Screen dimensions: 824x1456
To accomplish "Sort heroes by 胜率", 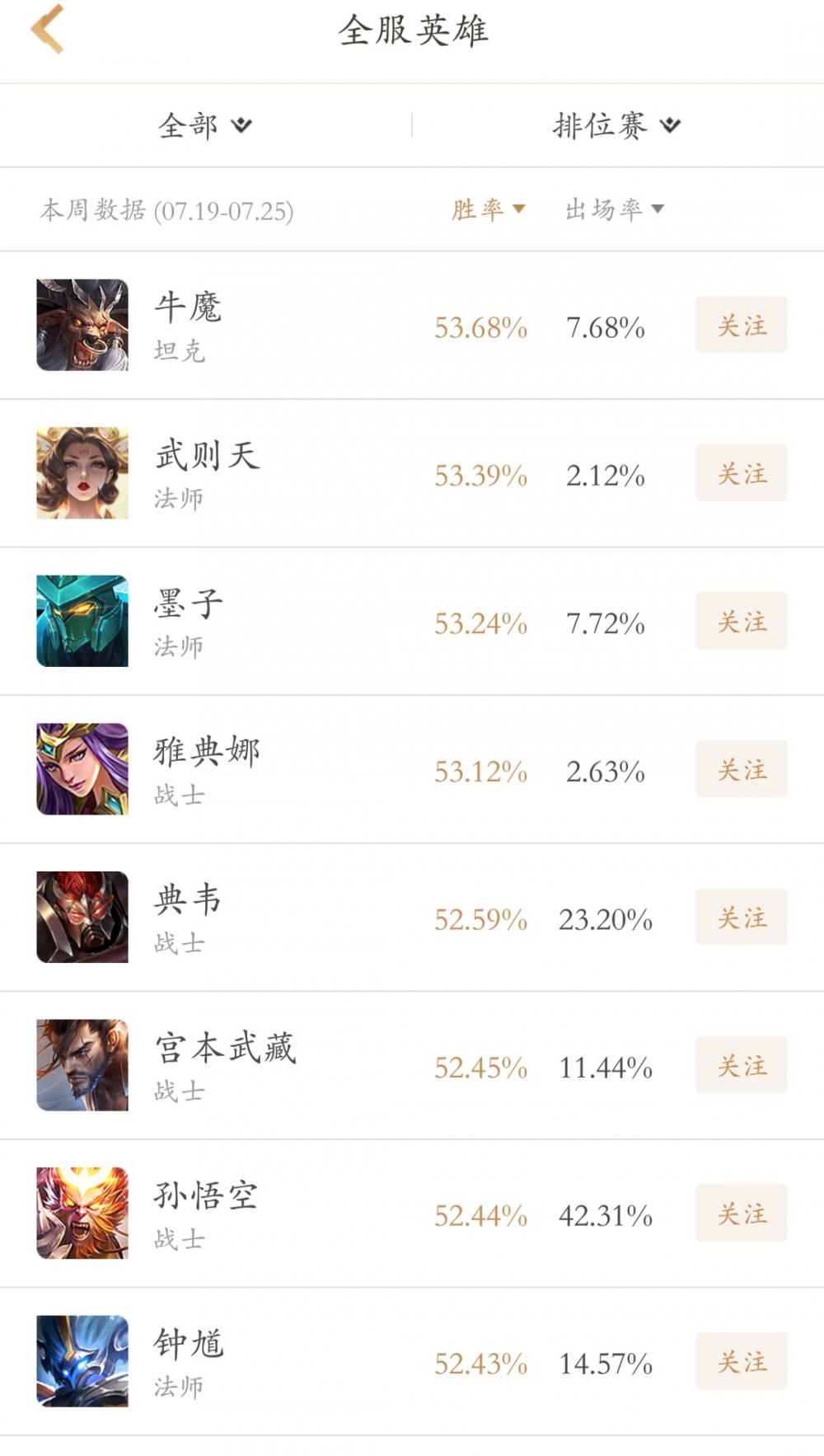I will pyautogui.click(x=488, y=209).
